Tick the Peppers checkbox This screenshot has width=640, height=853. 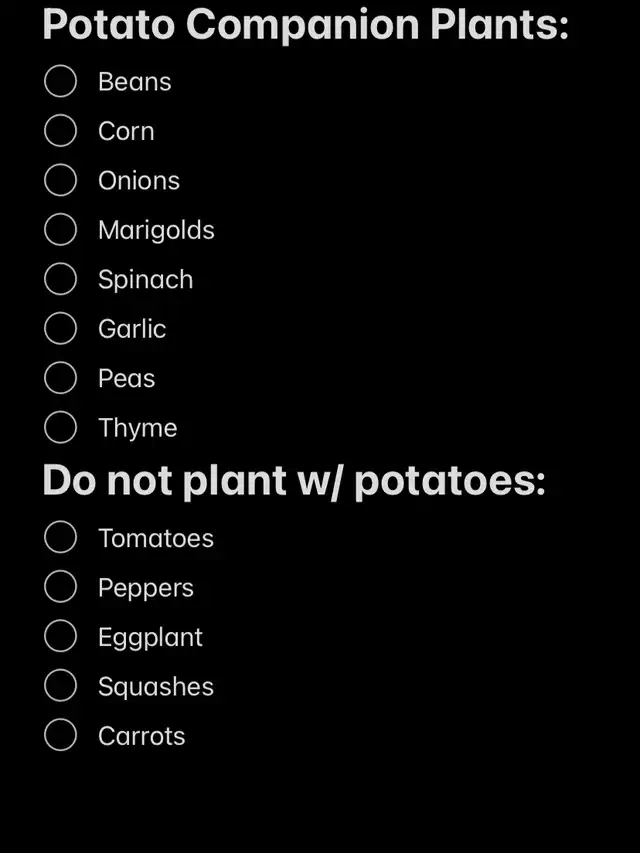61,587
